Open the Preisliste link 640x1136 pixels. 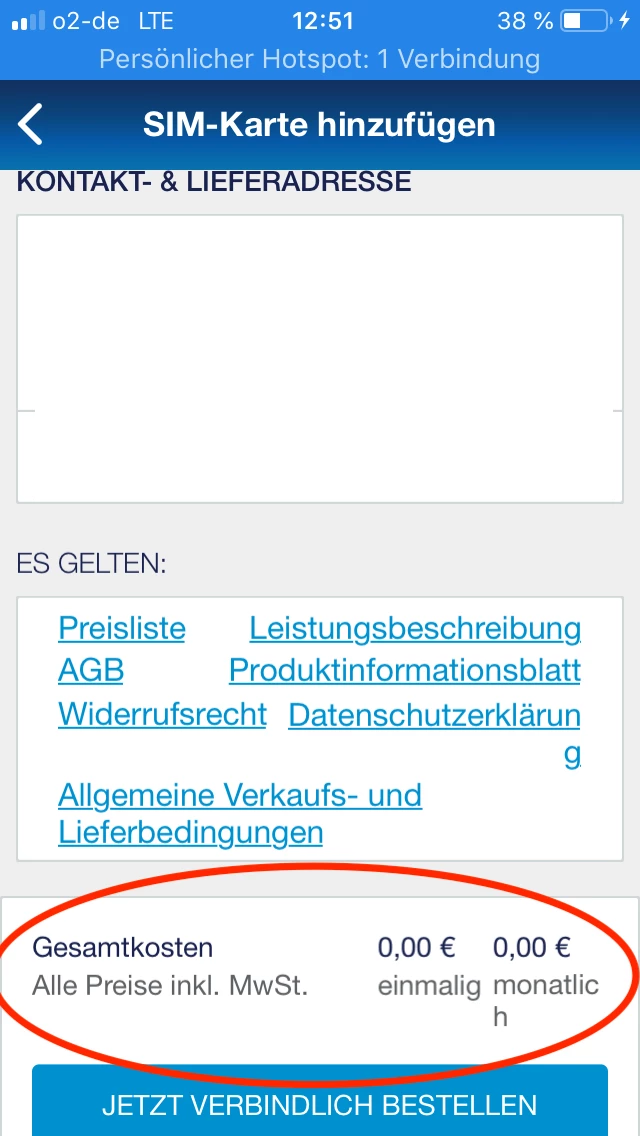click(122, 628)
